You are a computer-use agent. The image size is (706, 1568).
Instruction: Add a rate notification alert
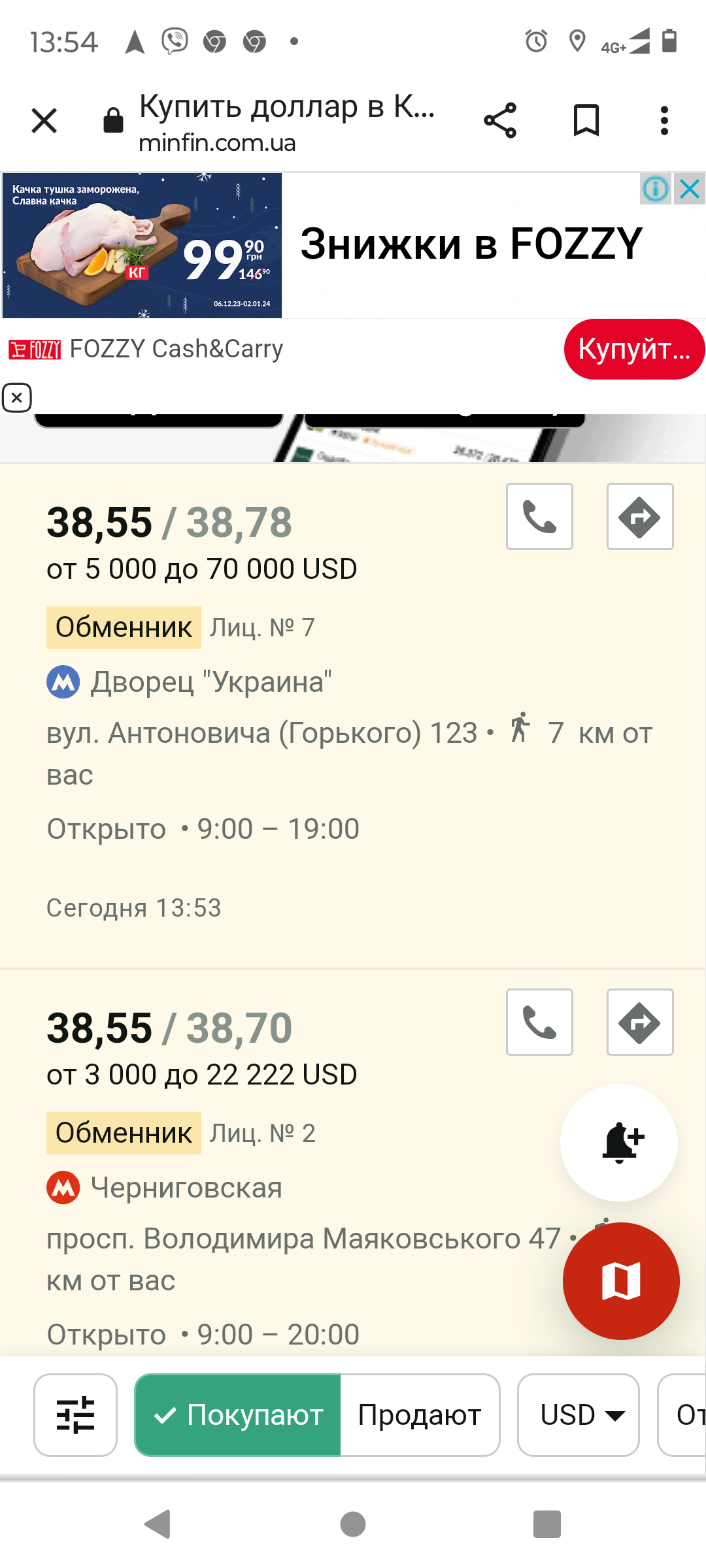tap(619, 1143)
